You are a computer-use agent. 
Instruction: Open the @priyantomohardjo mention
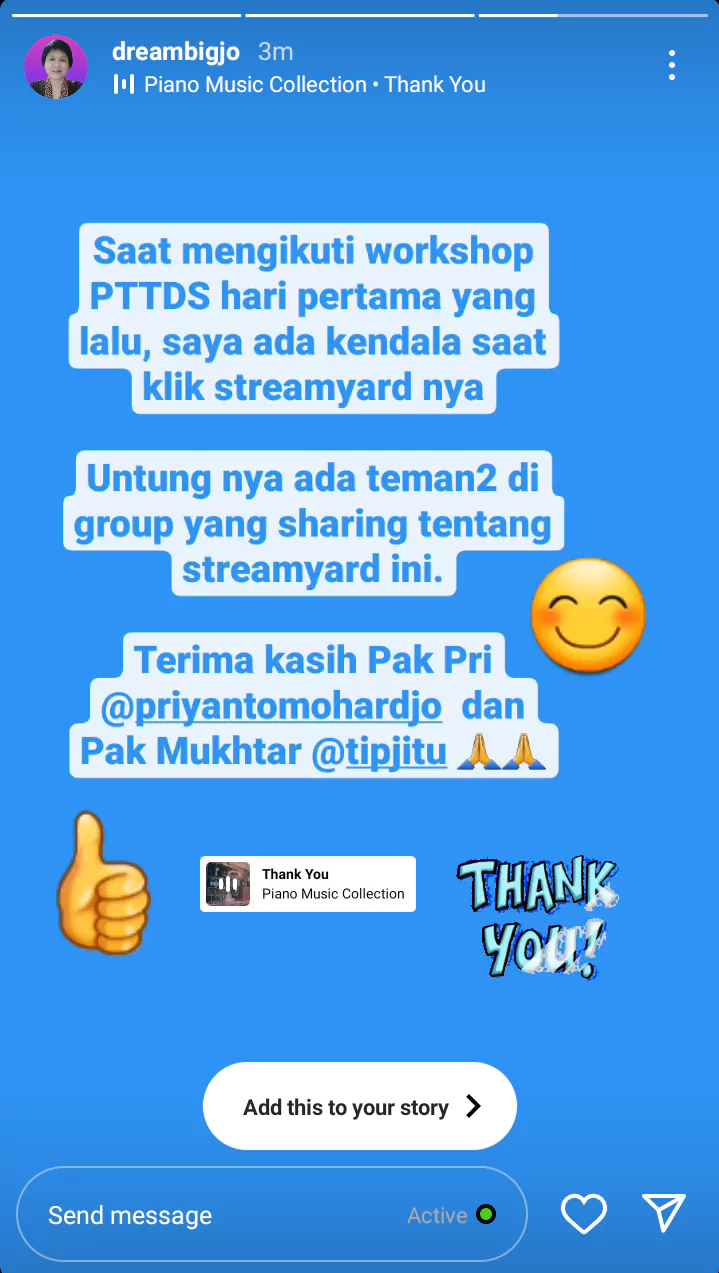point(272,706)
